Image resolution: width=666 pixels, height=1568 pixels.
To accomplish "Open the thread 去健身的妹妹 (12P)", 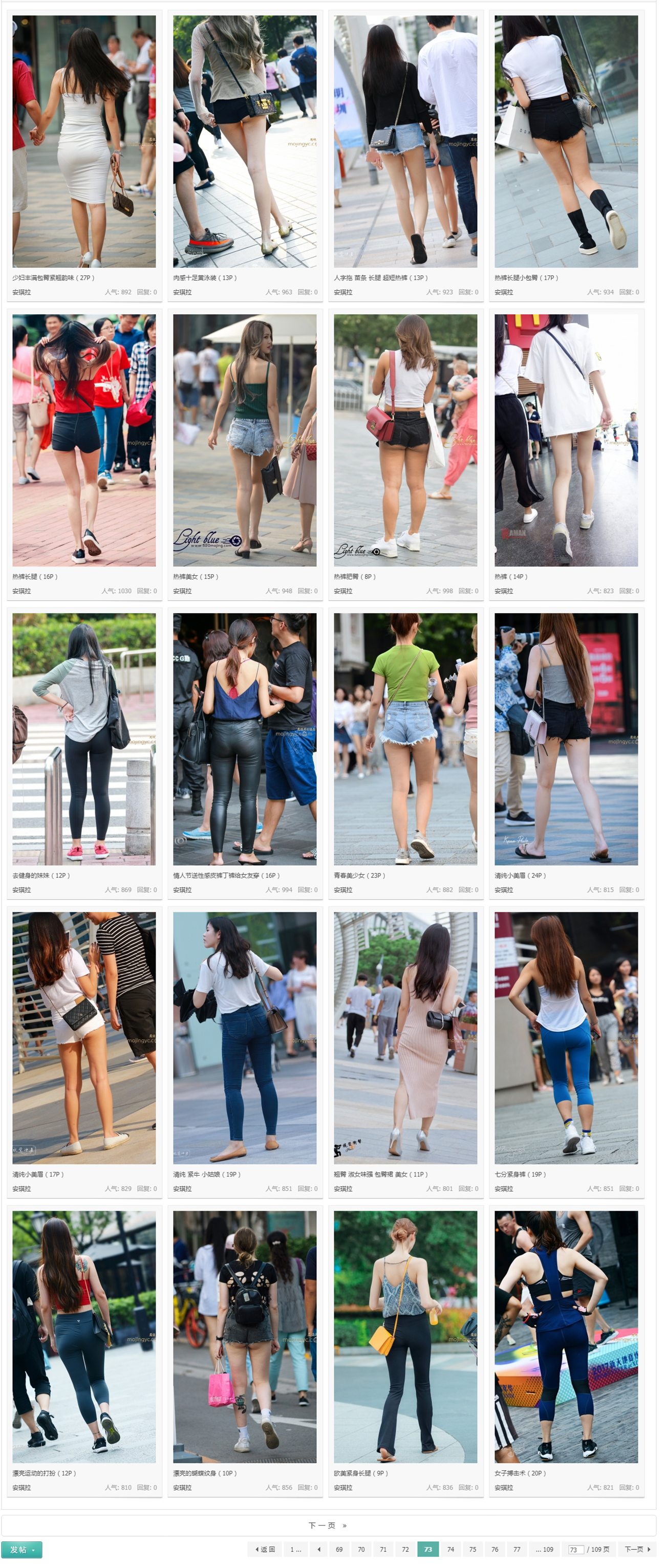I will tap(40, 875).
